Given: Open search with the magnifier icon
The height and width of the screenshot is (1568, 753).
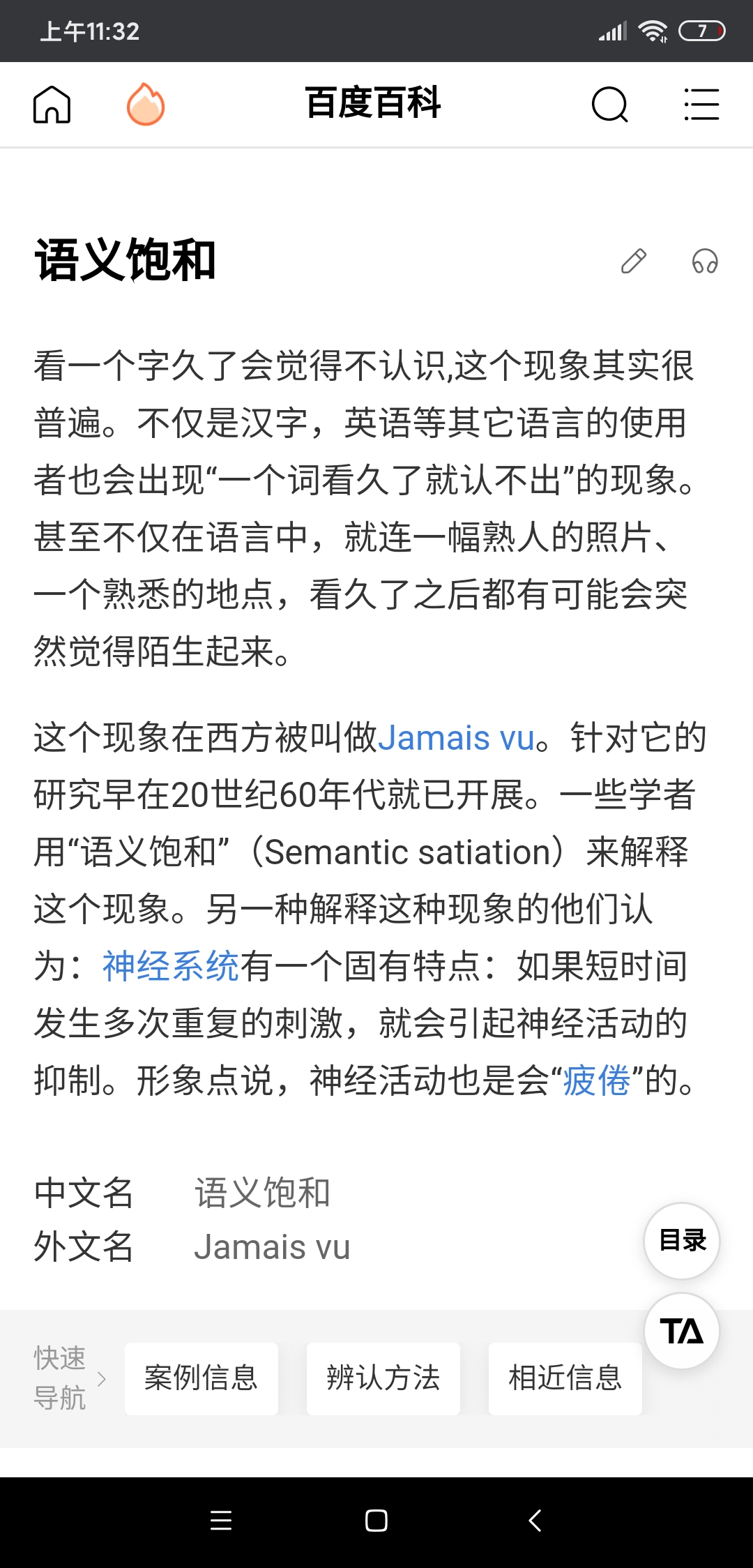Looking at the screenshot, I should 610,105.
